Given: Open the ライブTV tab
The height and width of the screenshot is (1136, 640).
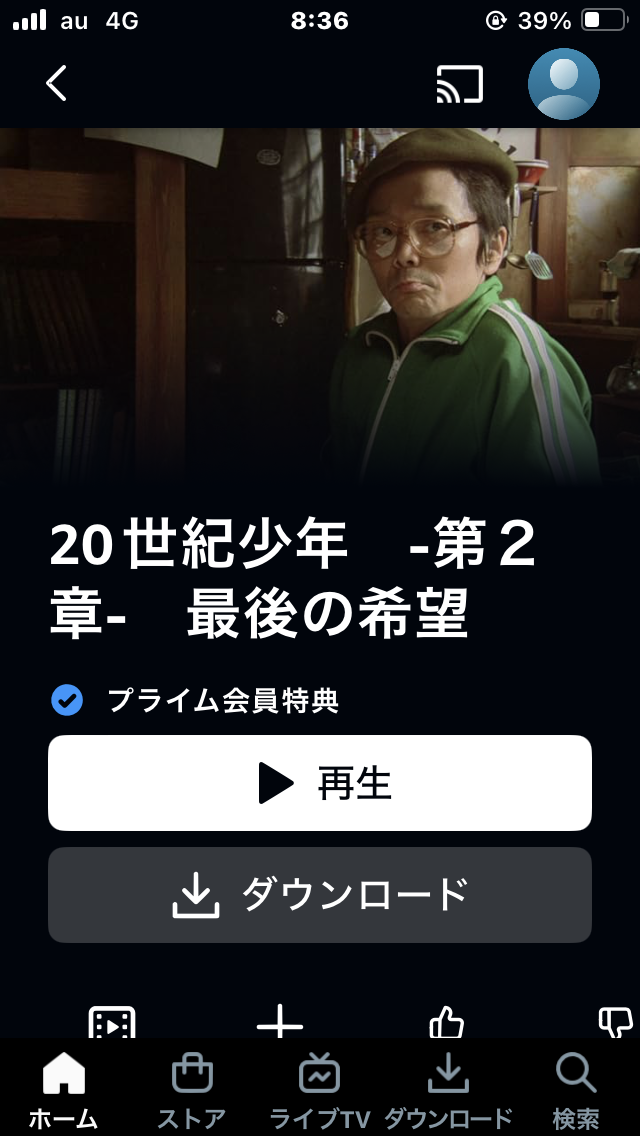Looking at the screenshot, I should pos(320,1090).
